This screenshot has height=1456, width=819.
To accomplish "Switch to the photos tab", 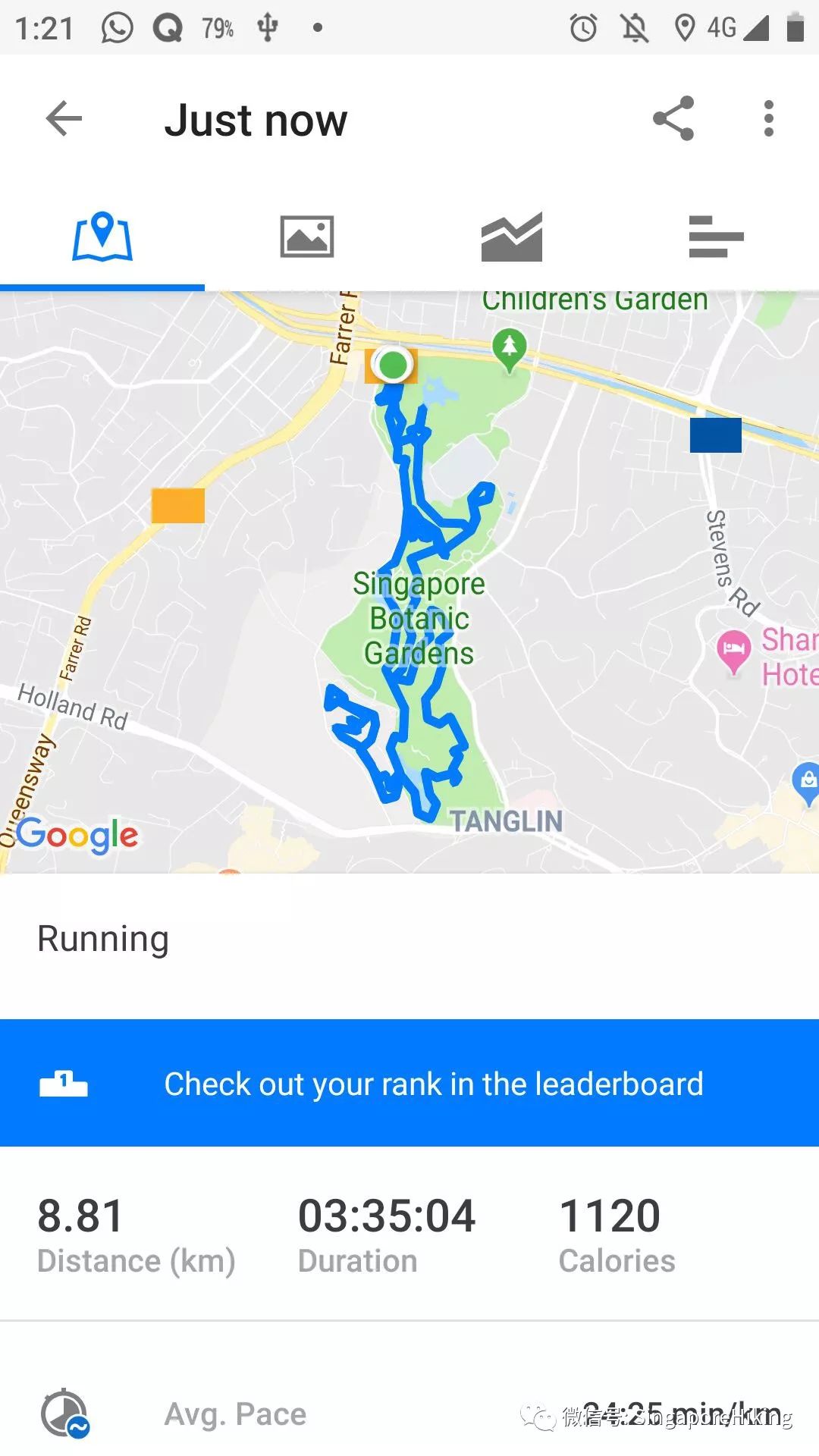I will click(307, 237).
